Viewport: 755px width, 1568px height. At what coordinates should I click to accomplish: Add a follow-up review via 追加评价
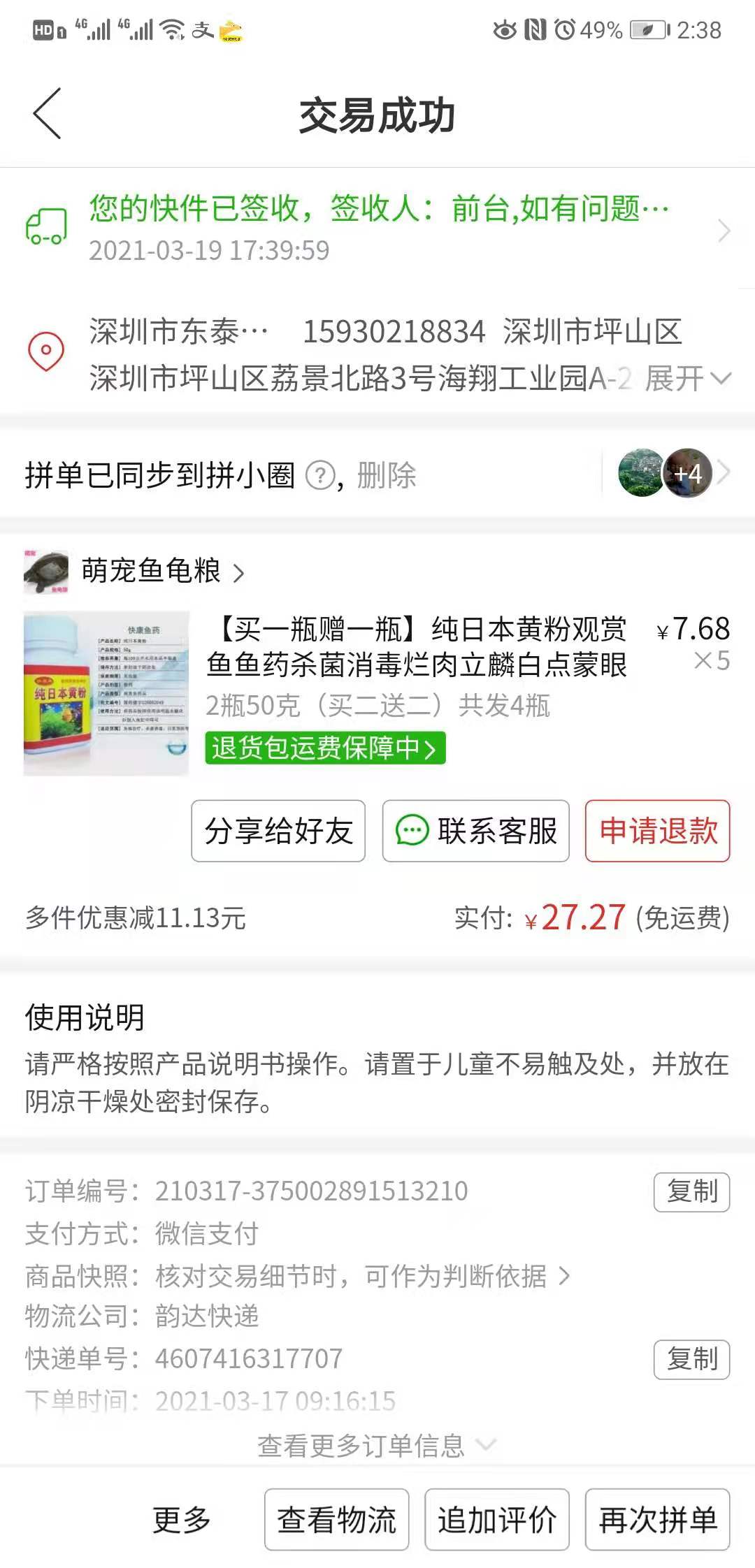497,1520
